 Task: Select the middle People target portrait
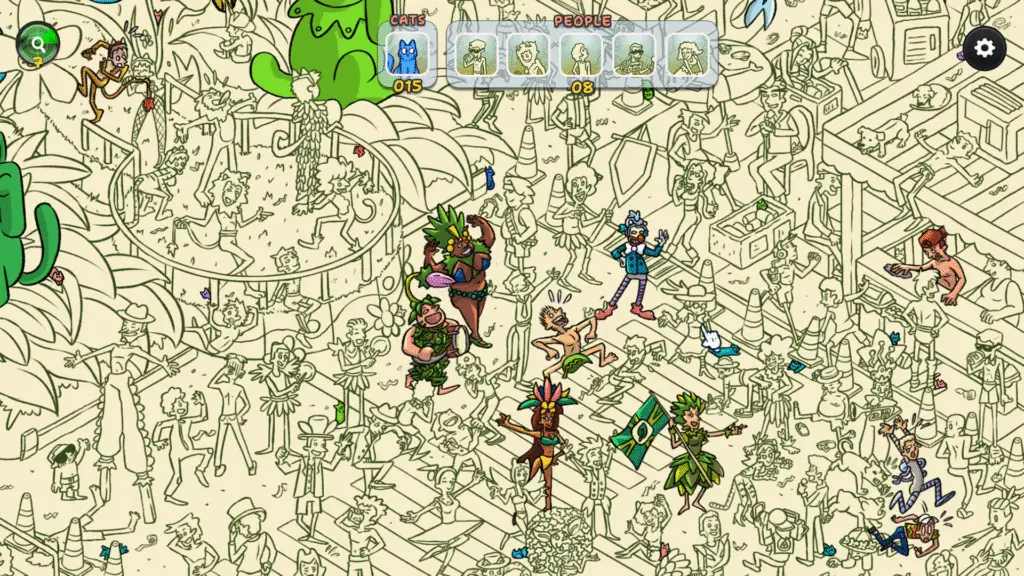pos(581,55)
